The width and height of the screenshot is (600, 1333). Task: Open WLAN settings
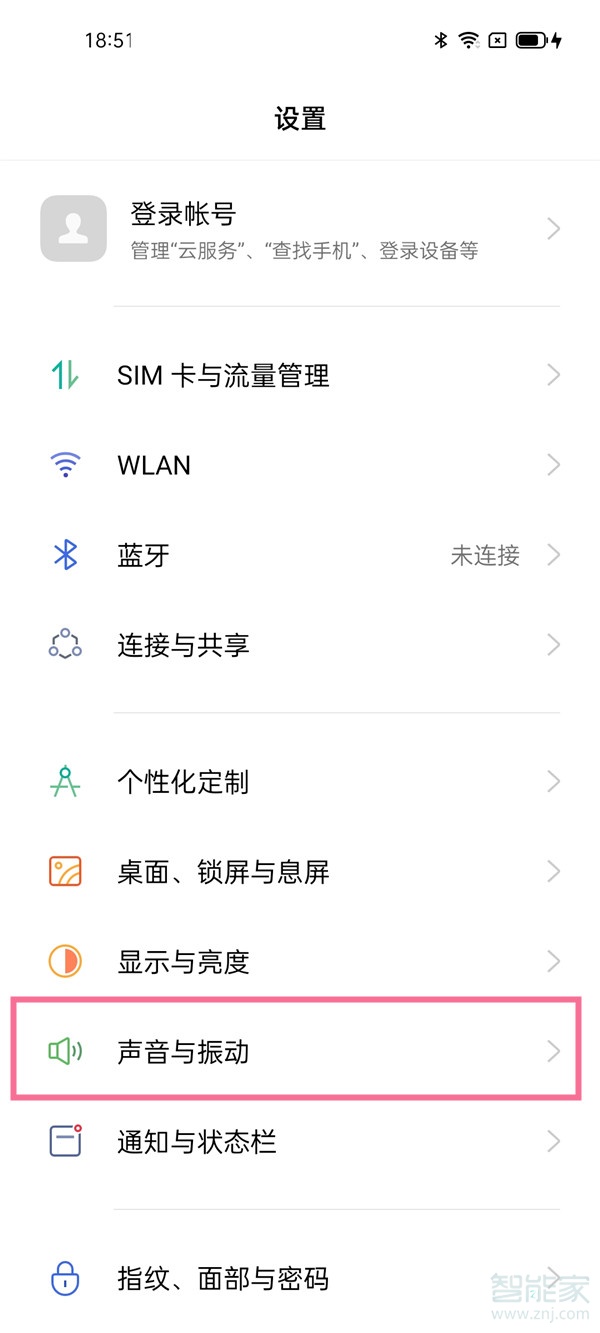300,465
